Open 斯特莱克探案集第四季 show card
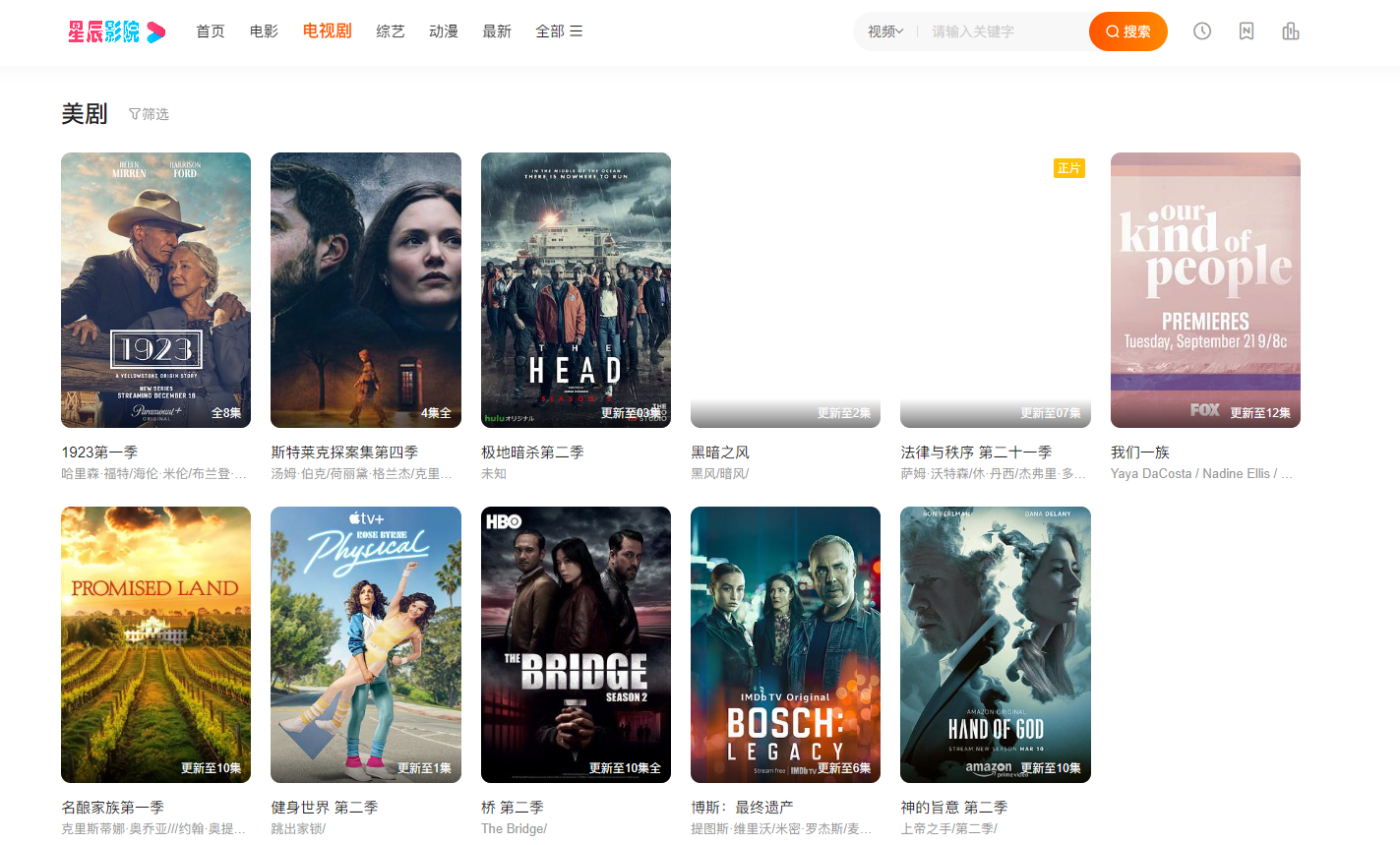The width and height of the screenshot is (1400, 845). [366, 290]
